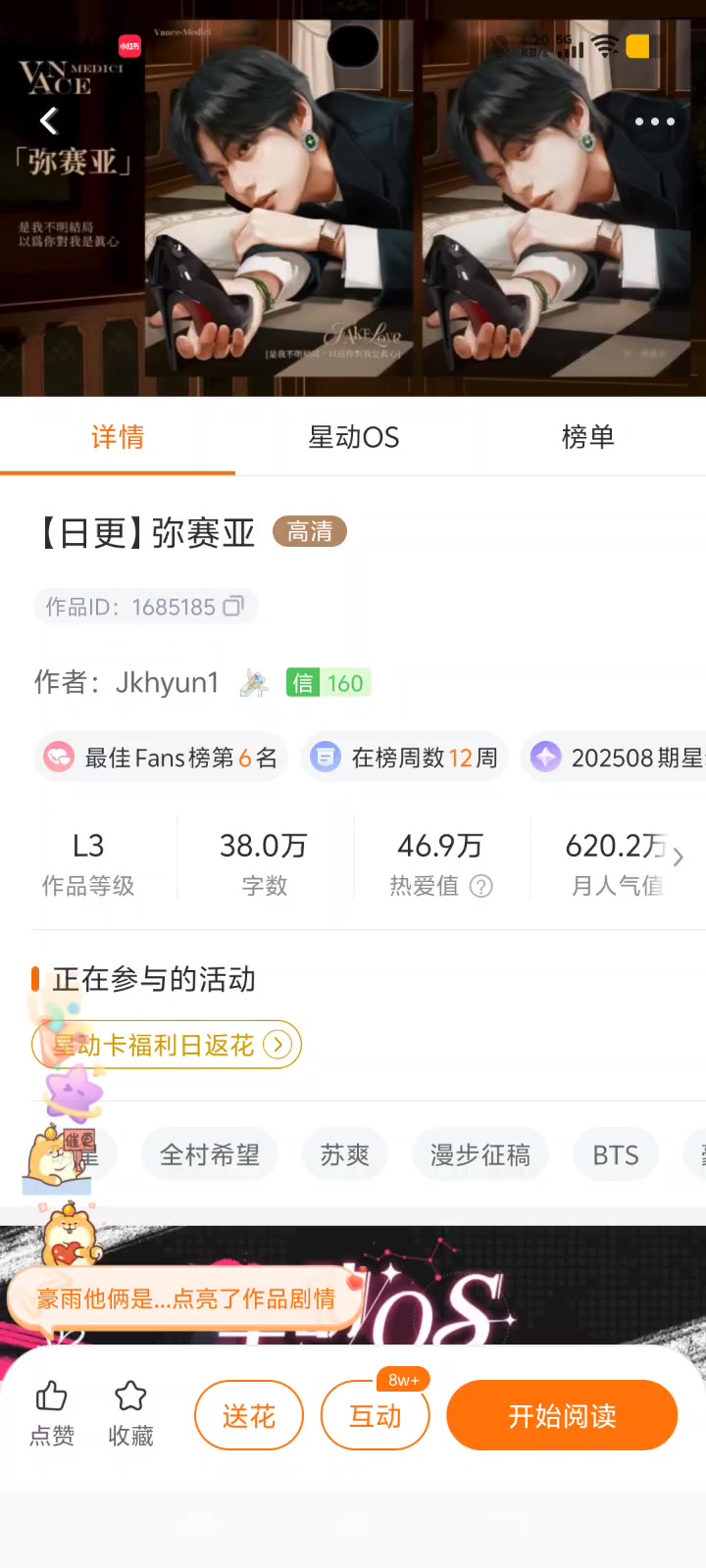Open the 在榜周数12周 chip
The image size is (706, 1568).
[x=404, y=758]
